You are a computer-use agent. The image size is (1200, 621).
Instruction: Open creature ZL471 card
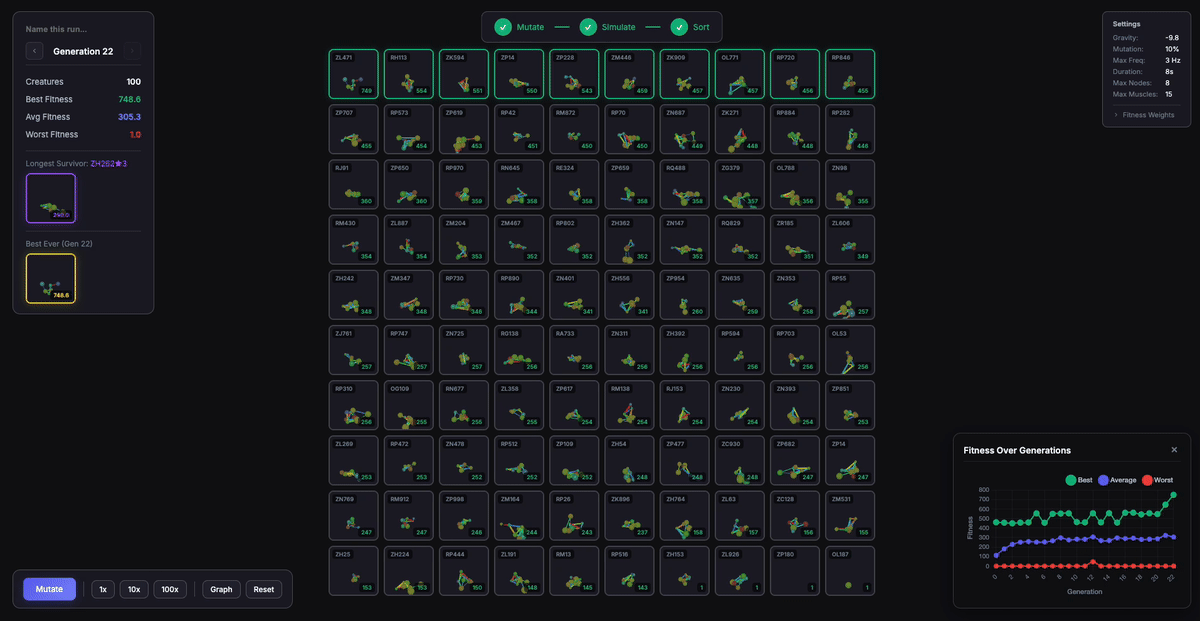[354, 74]
